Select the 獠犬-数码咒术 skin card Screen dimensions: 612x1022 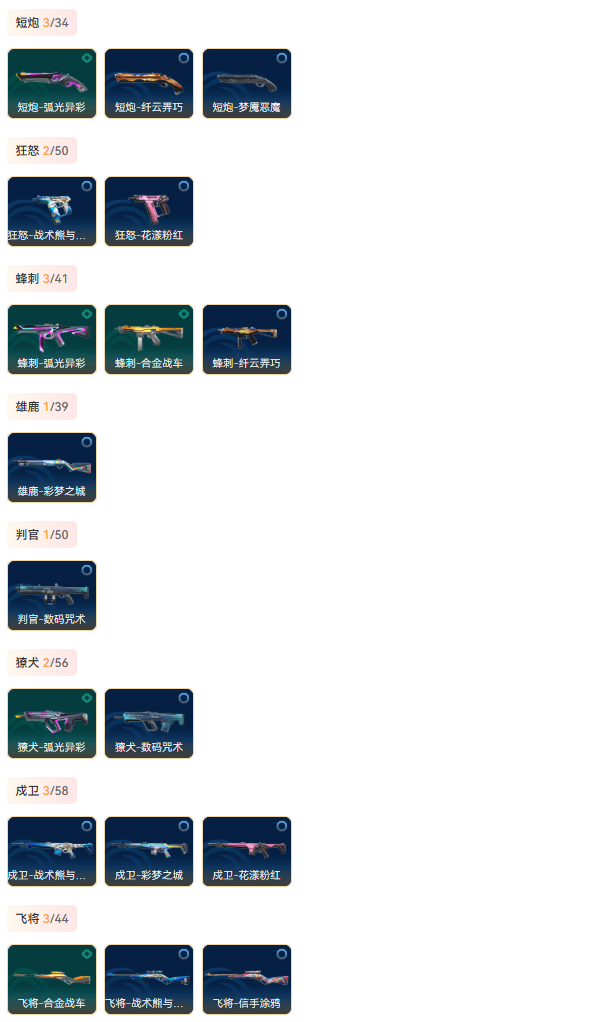(x=149, y=723)
